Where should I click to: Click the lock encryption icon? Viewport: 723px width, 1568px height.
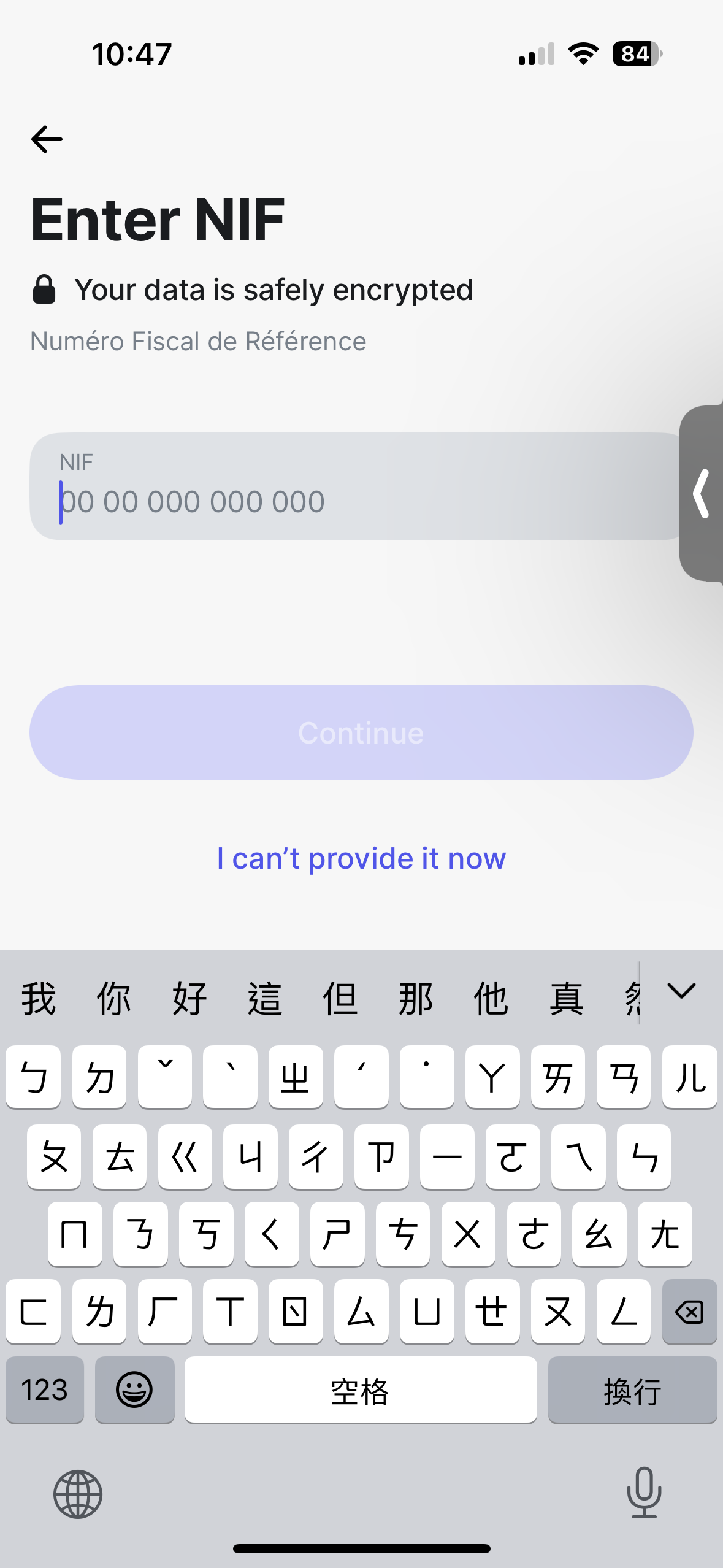[x=44, y=288]
